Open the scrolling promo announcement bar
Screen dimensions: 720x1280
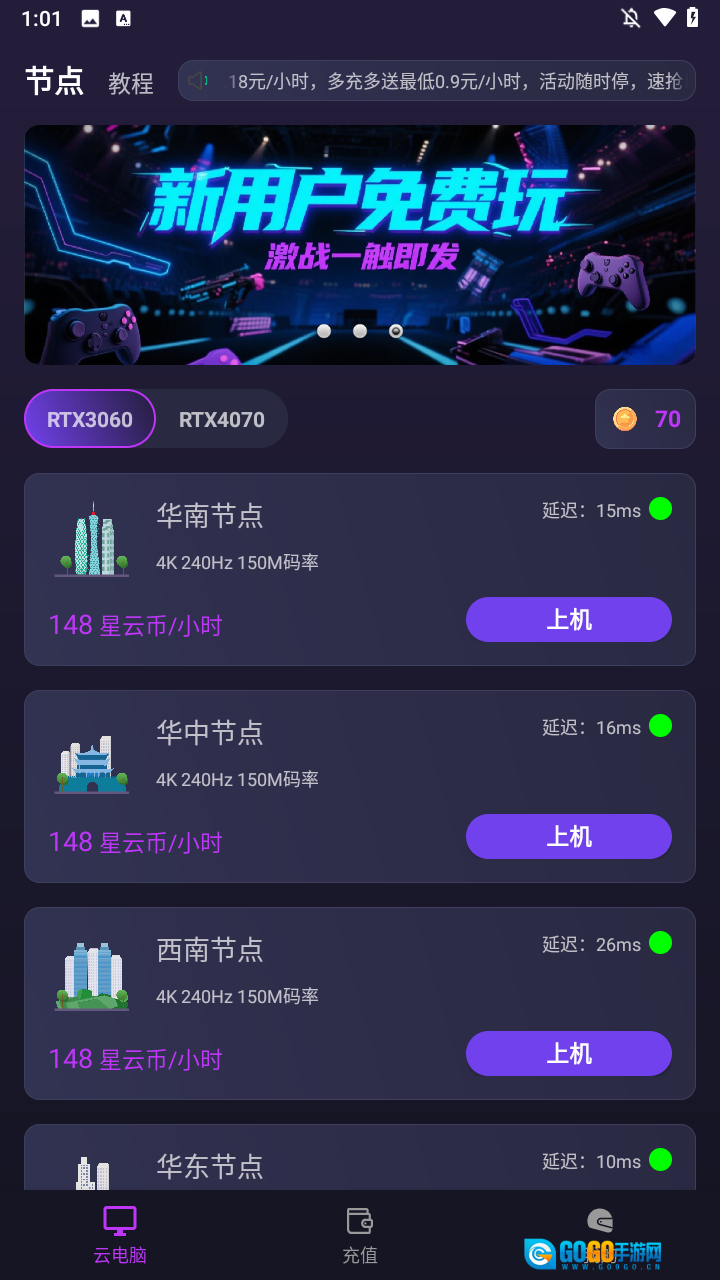pos(436,81)
